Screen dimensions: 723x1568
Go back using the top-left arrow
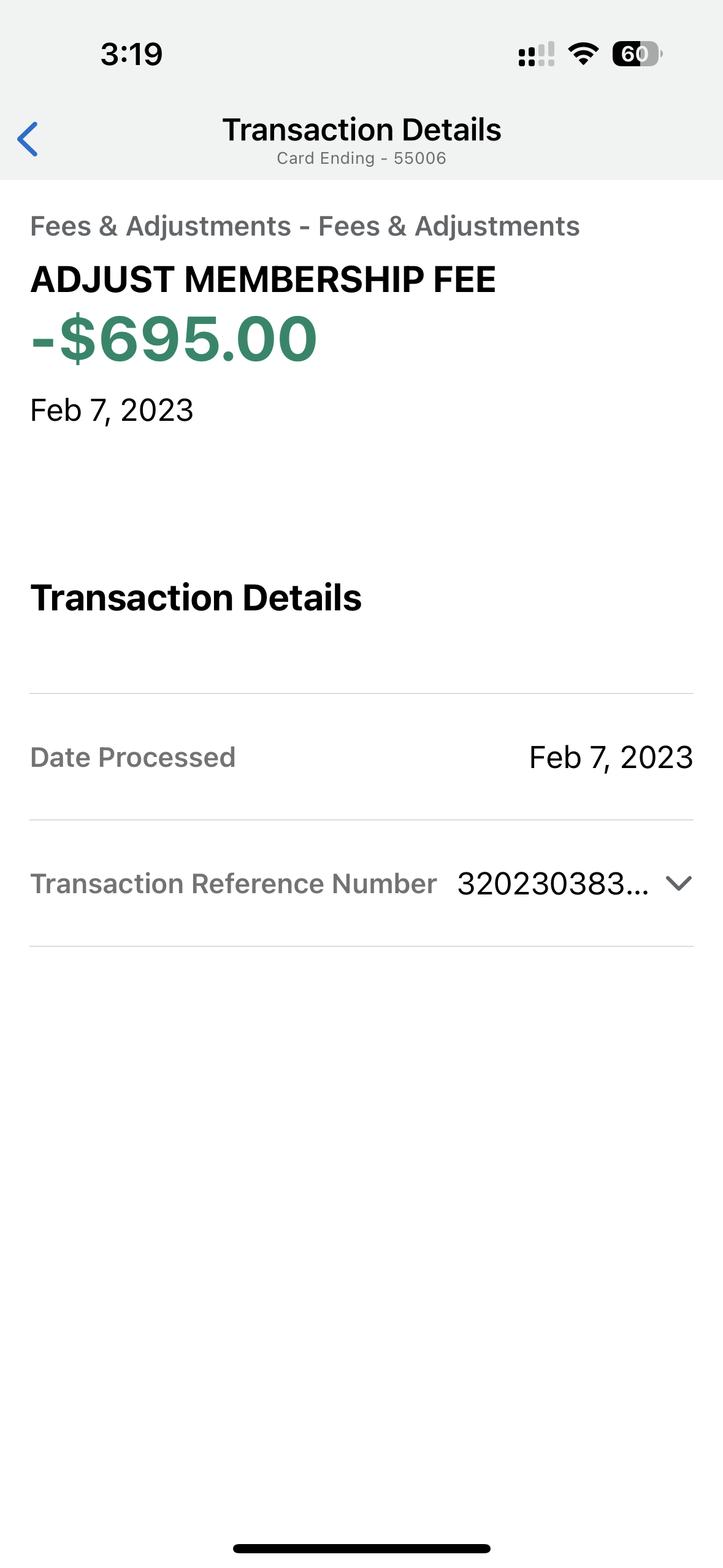pyautogui.click(x=28, y=139)
